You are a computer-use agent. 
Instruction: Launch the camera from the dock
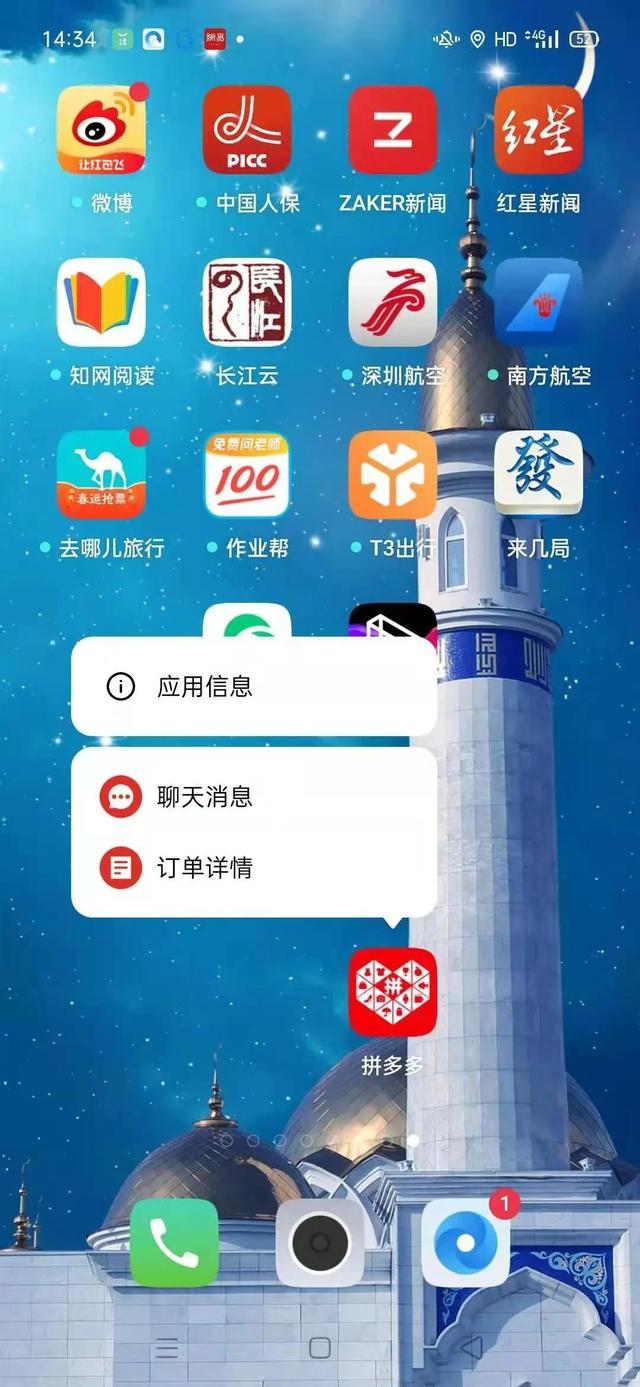click(x=320, y=1243)
